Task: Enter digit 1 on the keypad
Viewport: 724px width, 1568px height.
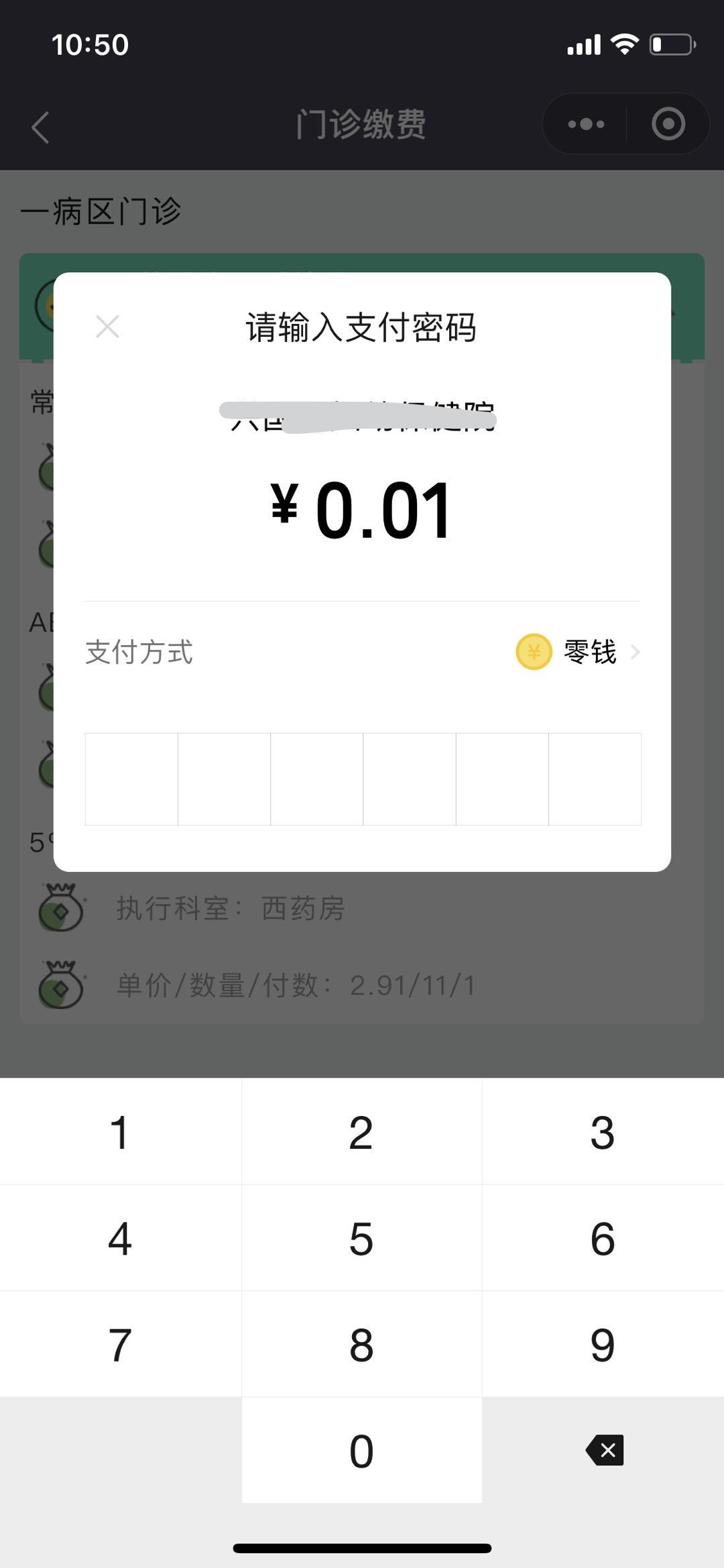Action: pos(120,1132)
